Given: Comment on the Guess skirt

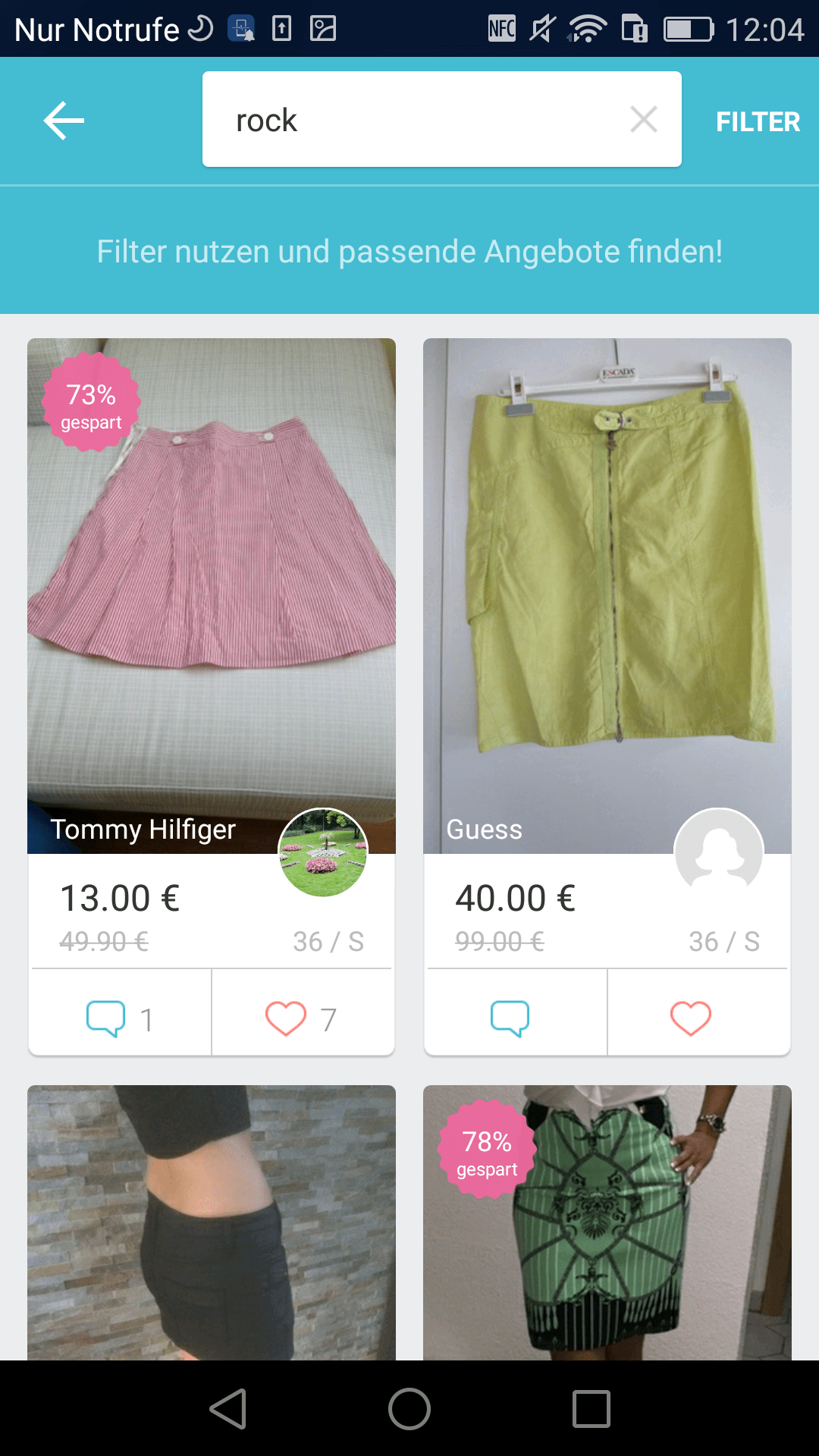Looking at the screenshot, I should [x=510, y=1018].
